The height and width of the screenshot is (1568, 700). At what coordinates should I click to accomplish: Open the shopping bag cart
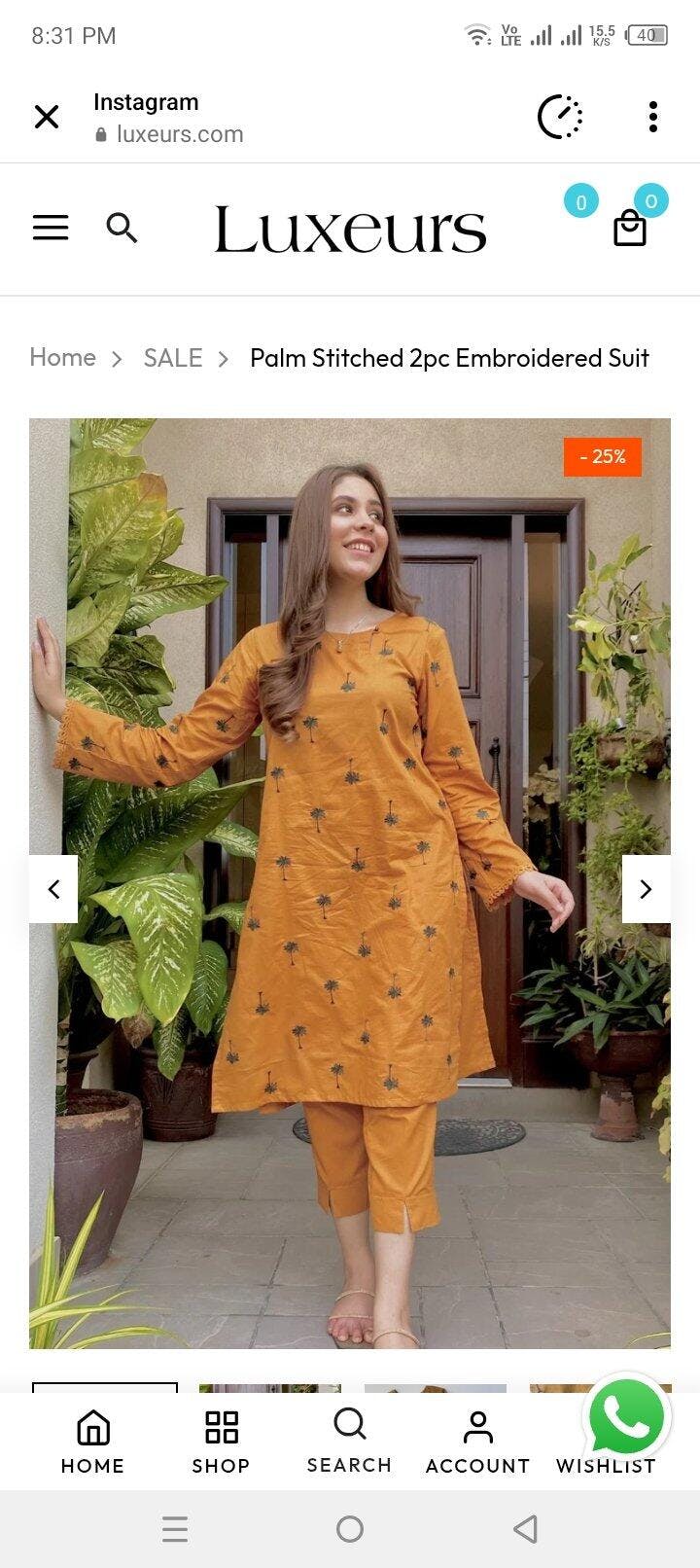tap(630, 229)
